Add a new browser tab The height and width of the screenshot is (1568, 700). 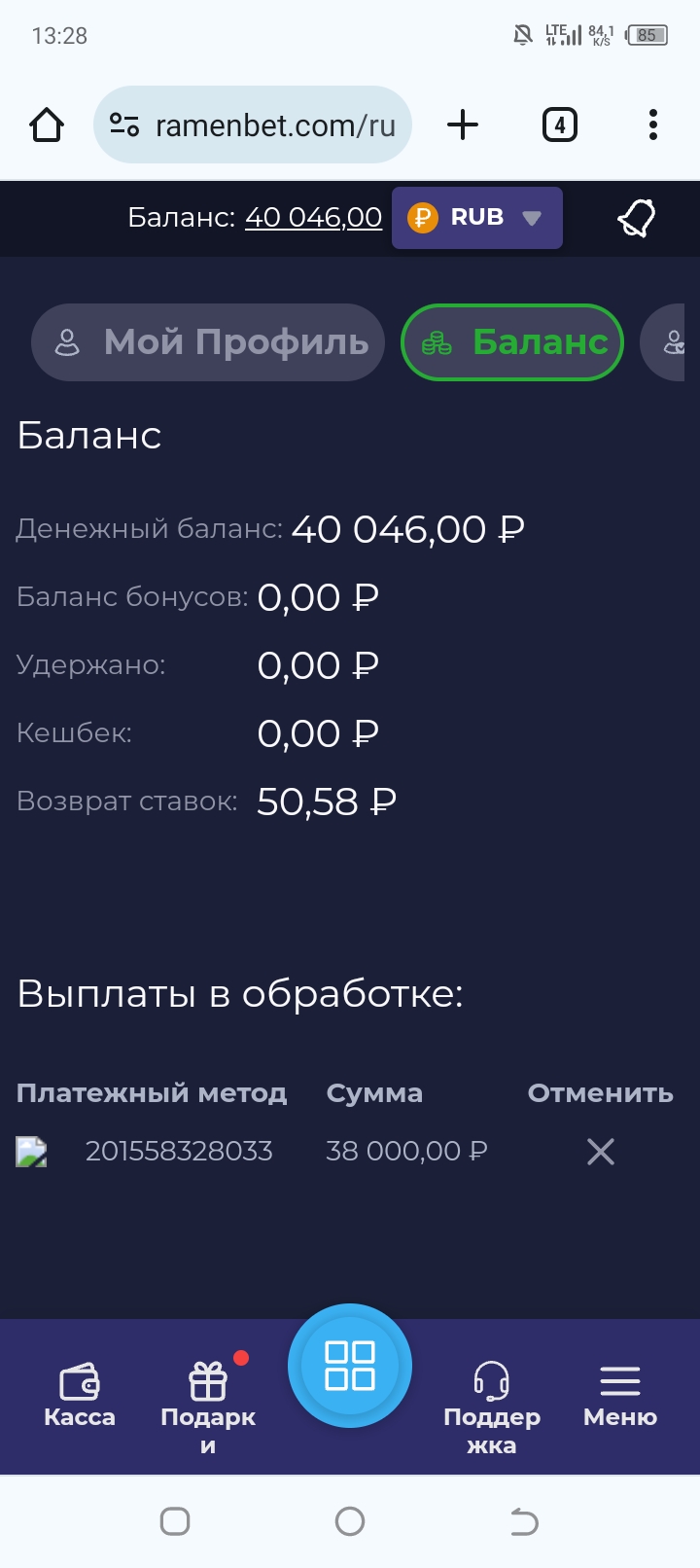(x=463, y=125)
